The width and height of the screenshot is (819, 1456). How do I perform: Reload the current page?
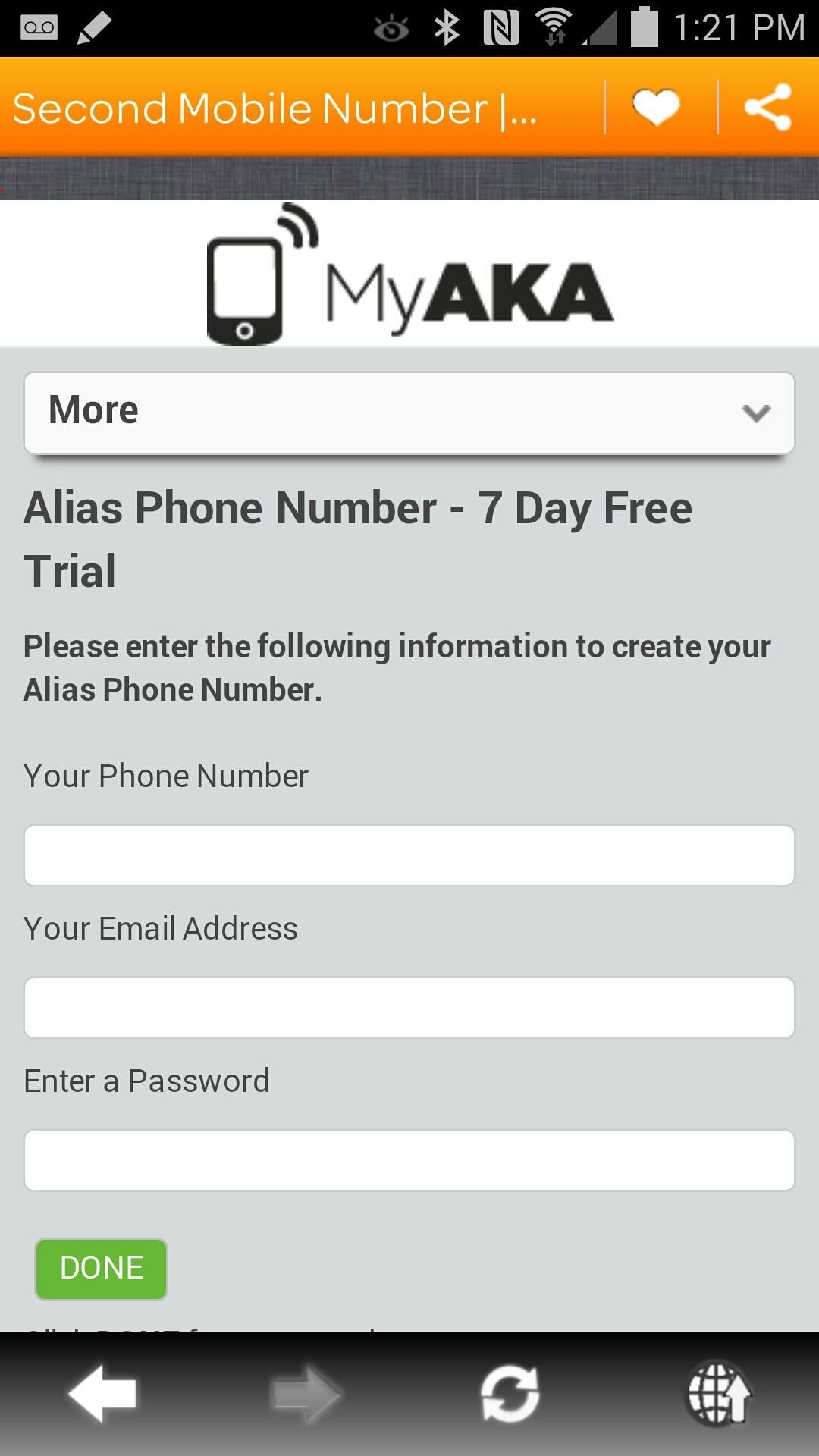click(510, 1394)
